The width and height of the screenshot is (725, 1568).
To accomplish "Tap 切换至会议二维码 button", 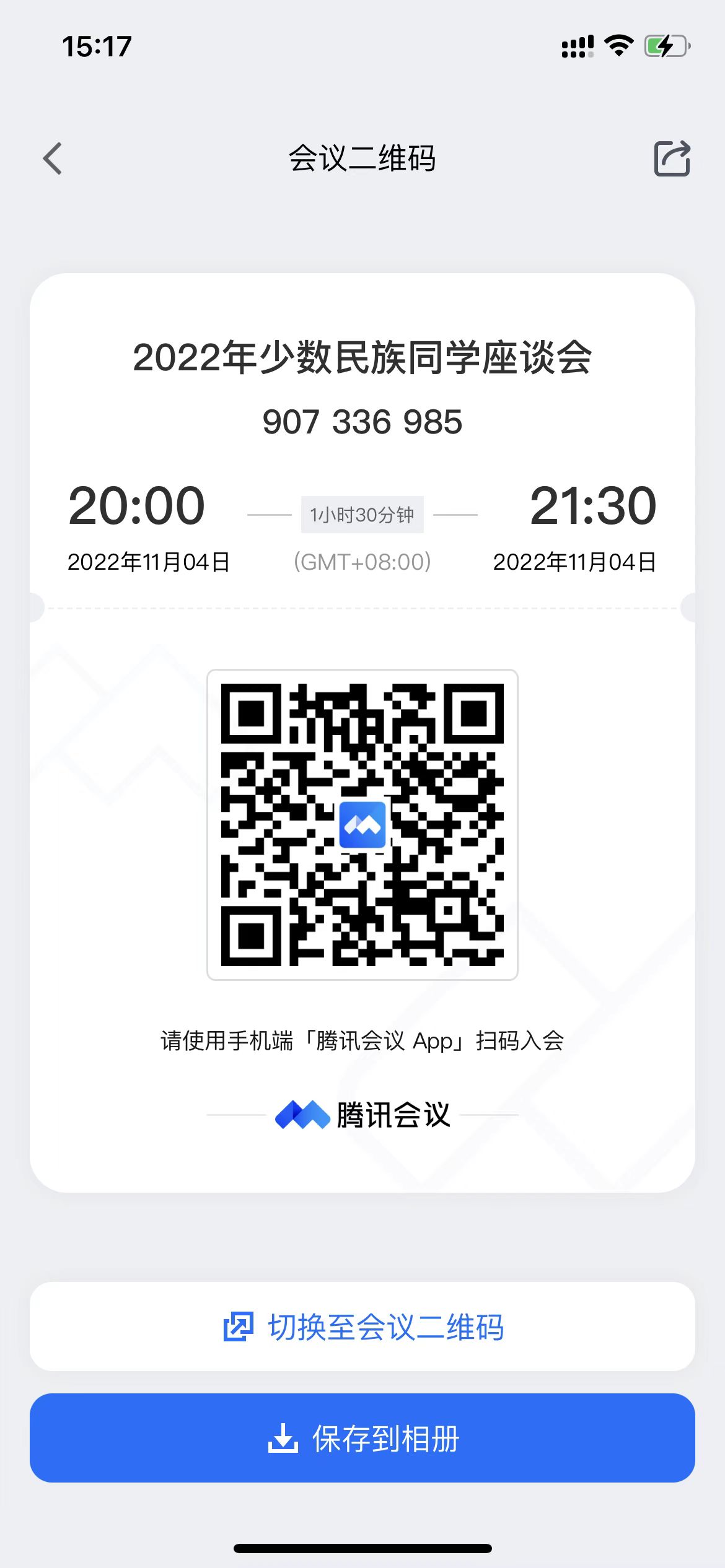I will point(362,1326).
